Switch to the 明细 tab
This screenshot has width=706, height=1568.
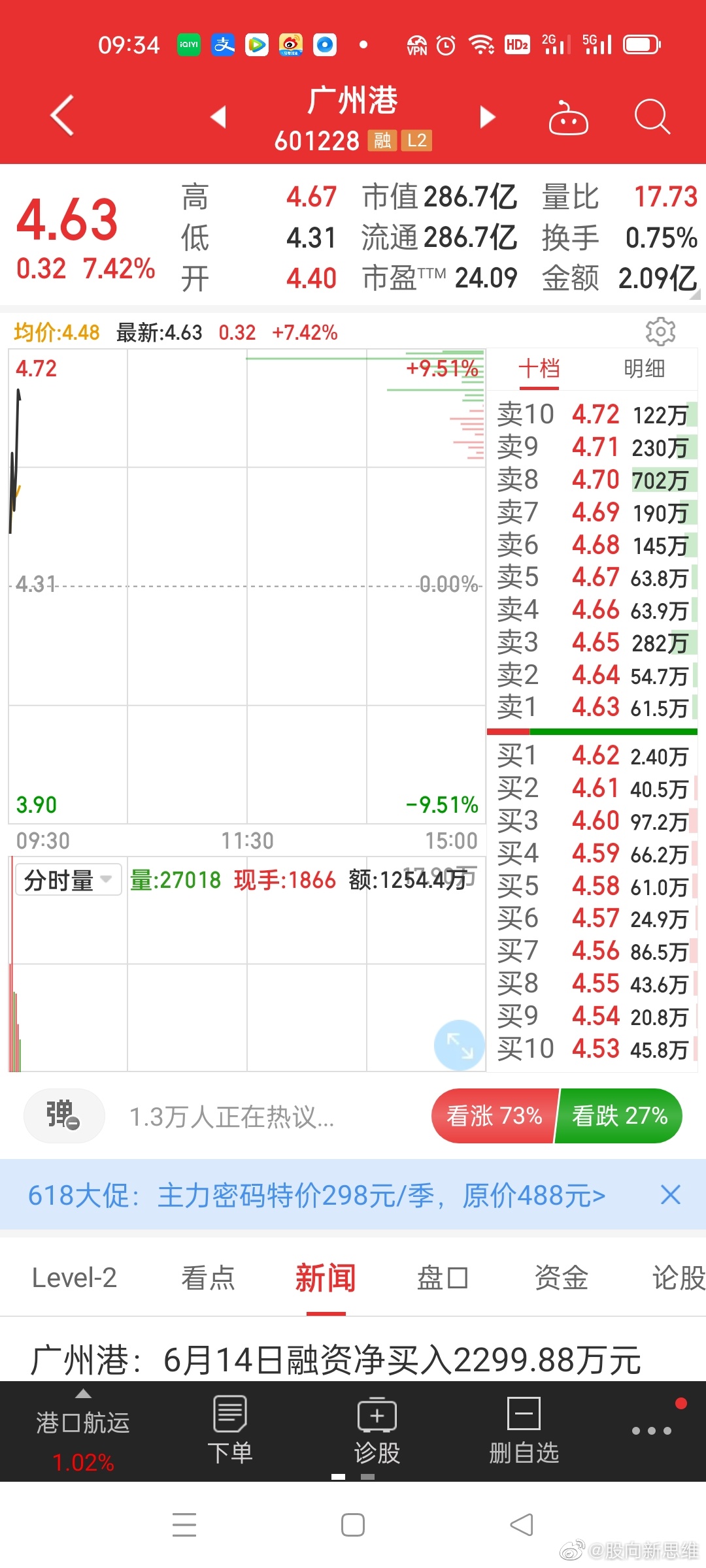coord(644,369)
